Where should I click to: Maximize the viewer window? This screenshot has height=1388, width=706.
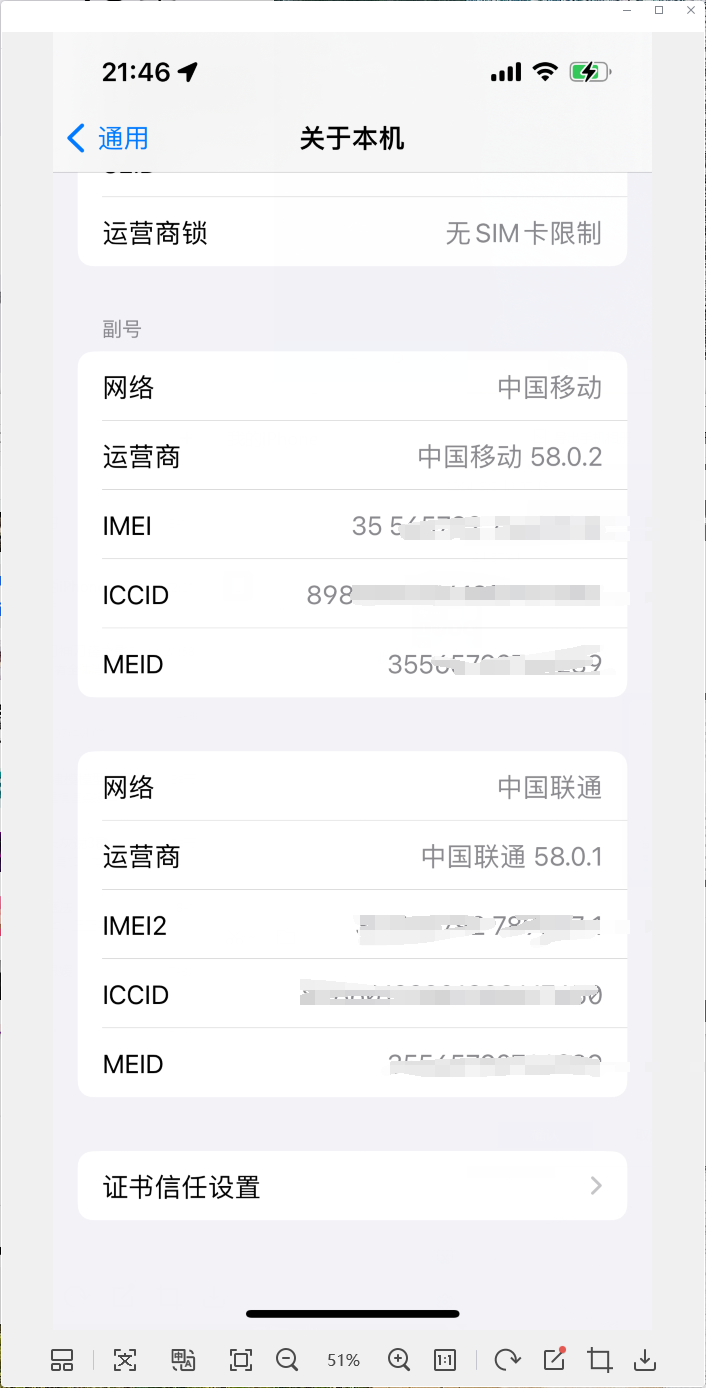click(659, 10)
